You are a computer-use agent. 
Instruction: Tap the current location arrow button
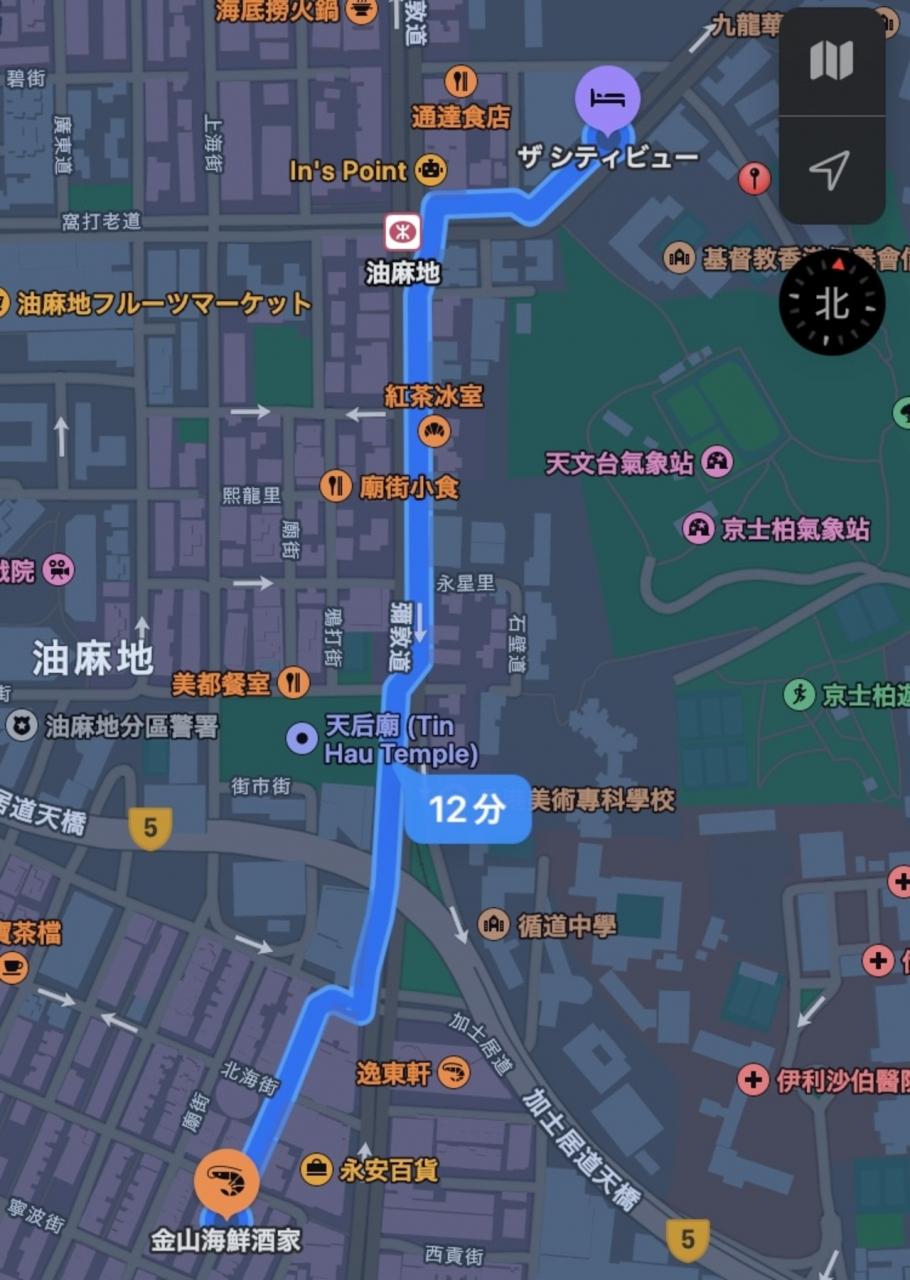click(x=831, y=171)
